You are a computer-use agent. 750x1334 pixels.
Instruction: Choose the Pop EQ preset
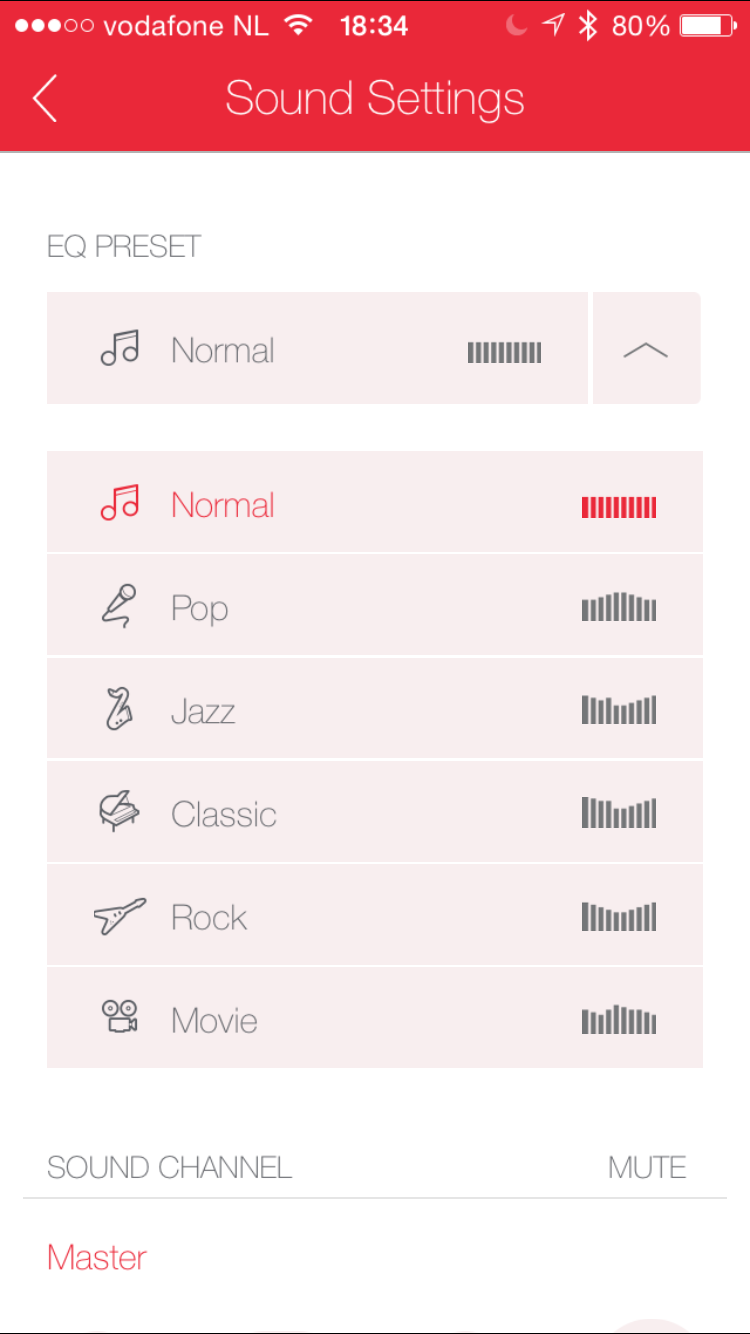374,607
